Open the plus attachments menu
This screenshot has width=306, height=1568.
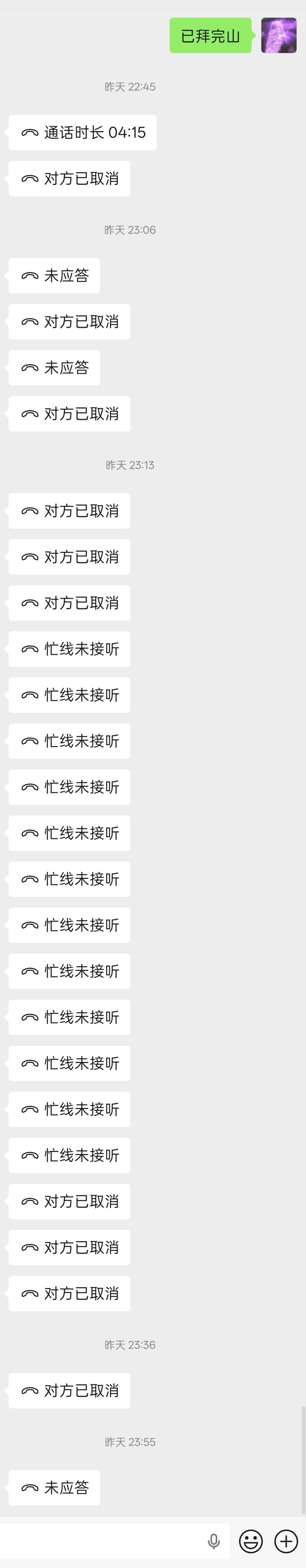coord(286,1541)
